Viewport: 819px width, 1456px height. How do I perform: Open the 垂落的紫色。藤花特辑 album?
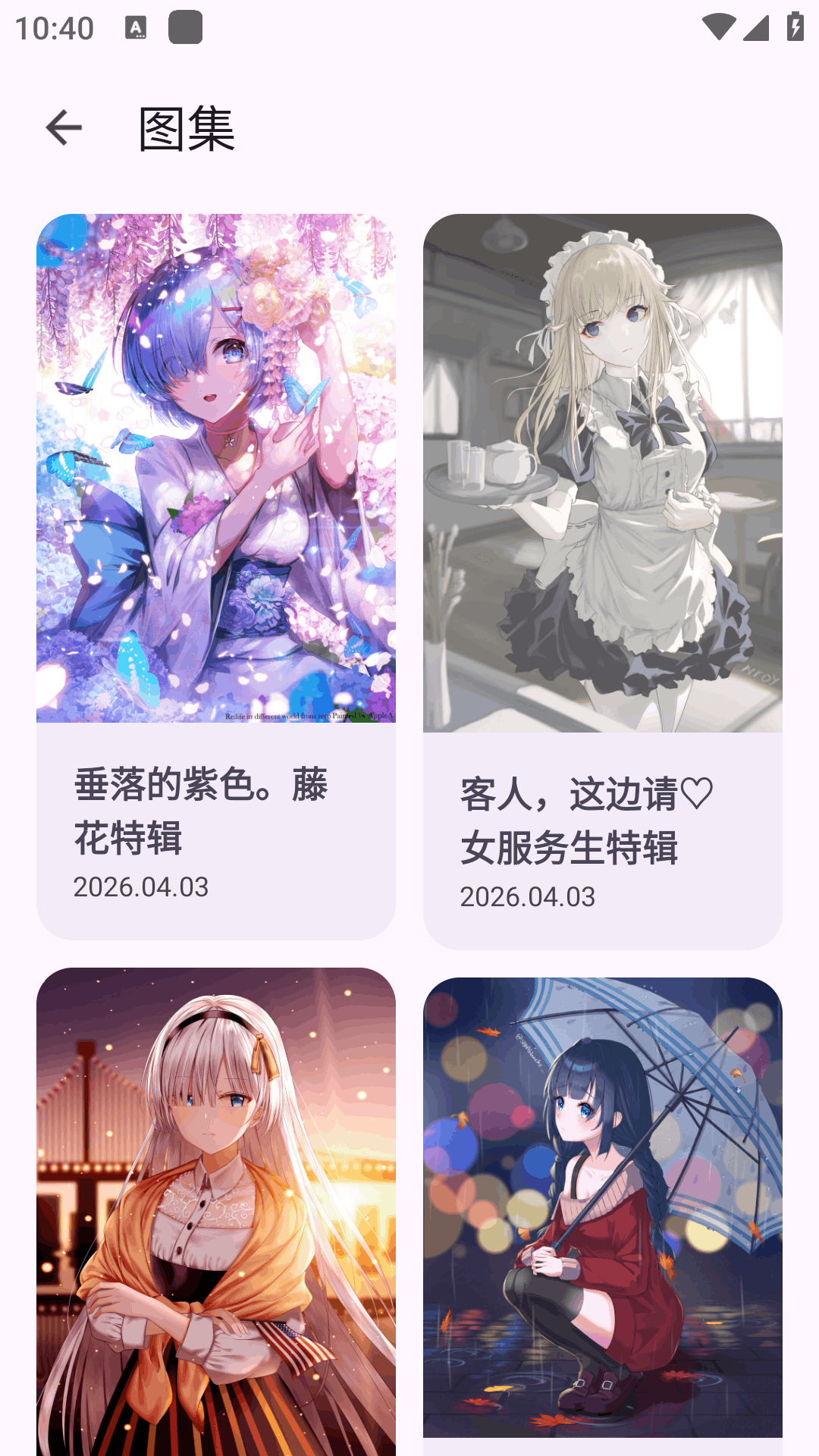[x=215, y=576]
